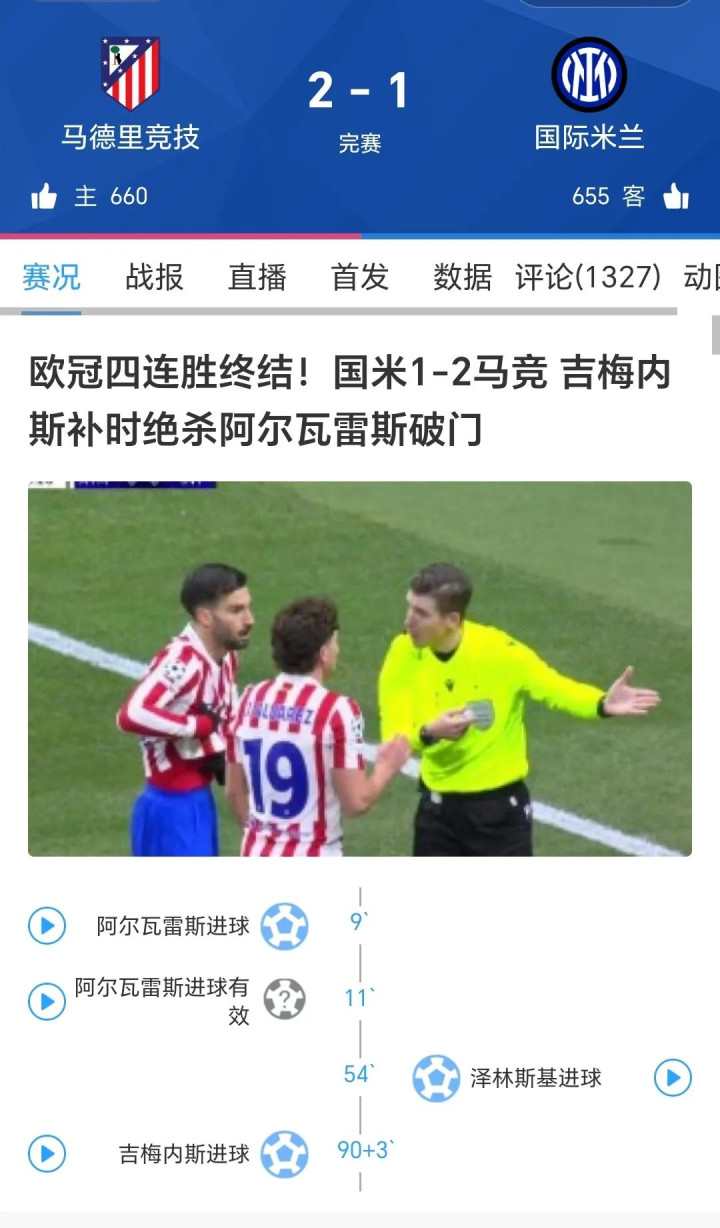This screenshot has width=720, height=1228.
Task: Play the 9' 阿尔瓦雷斯进球 video
Action: click(47, 926)
